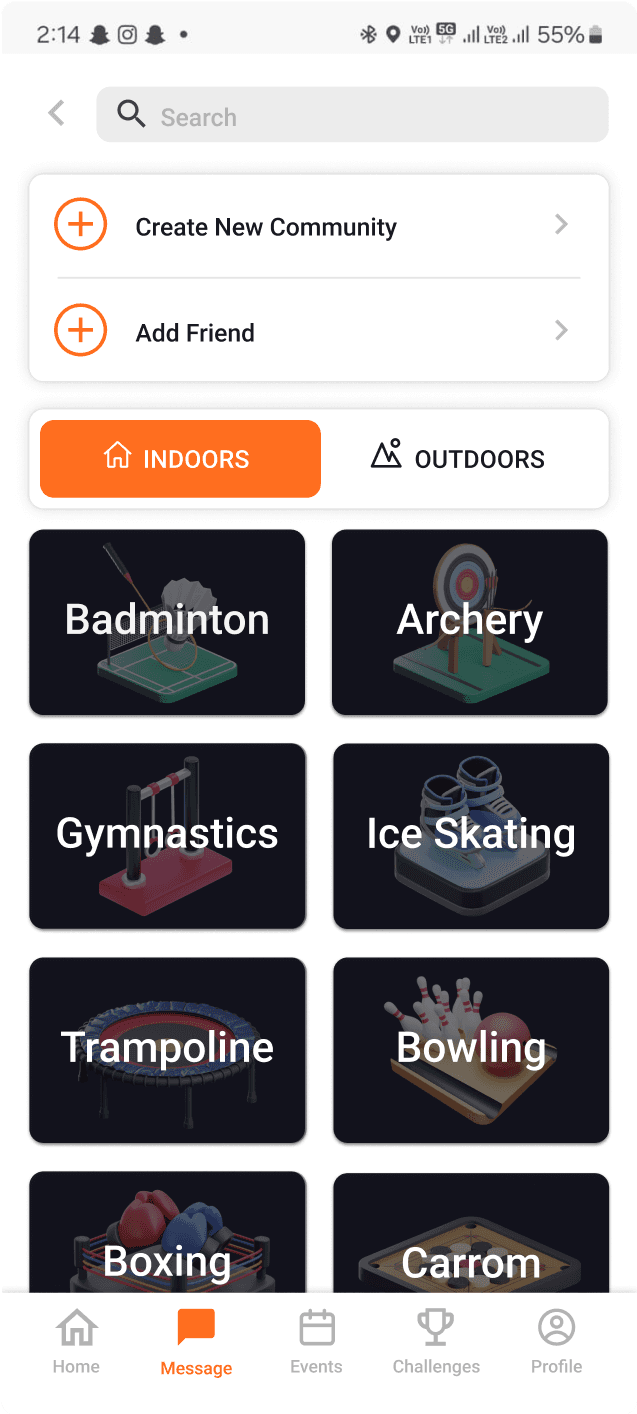Choose the Archery card
The height and width of the screenshot is (1414, 637).
470,622
